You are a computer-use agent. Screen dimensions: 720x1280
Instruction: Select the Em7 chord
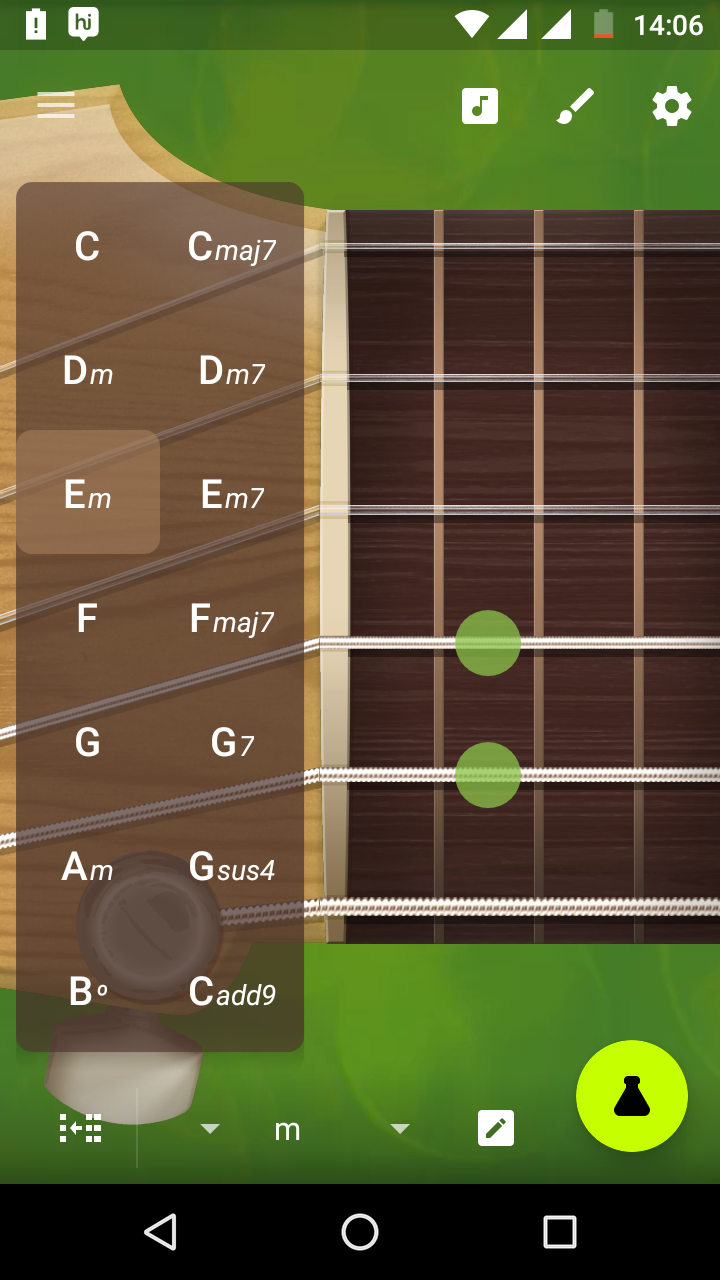pos(232,495)
